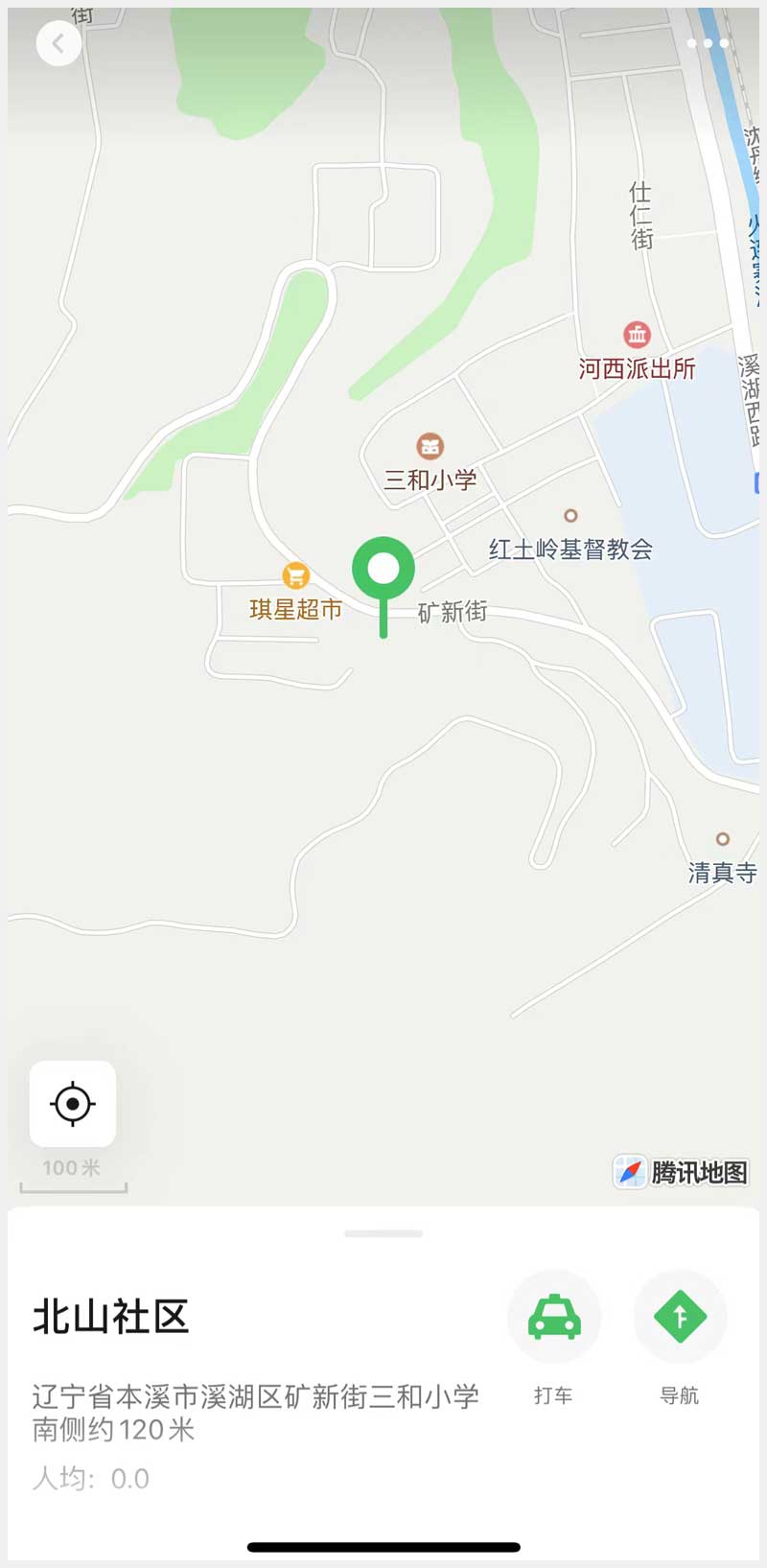Go back using the top-left arrow
The height and width of the screenshot is (1568, 767).
58,43
